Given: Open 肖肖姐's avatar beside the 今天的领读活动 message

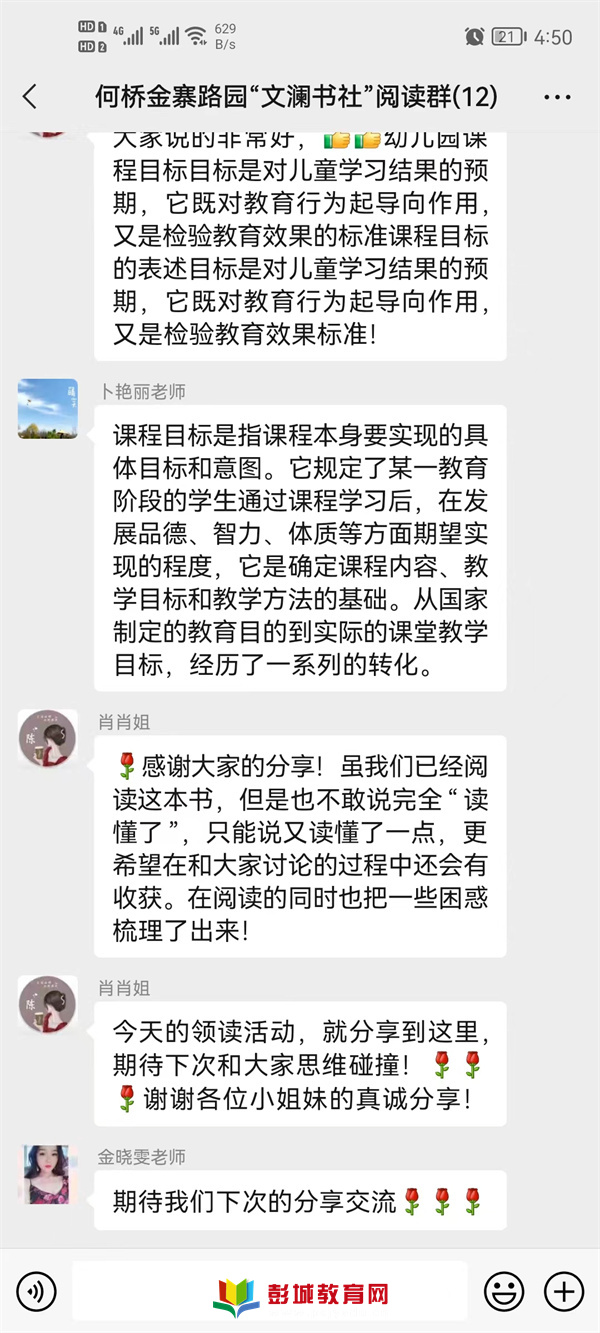Looking at the screenshot, I should tap(47, 1005).
